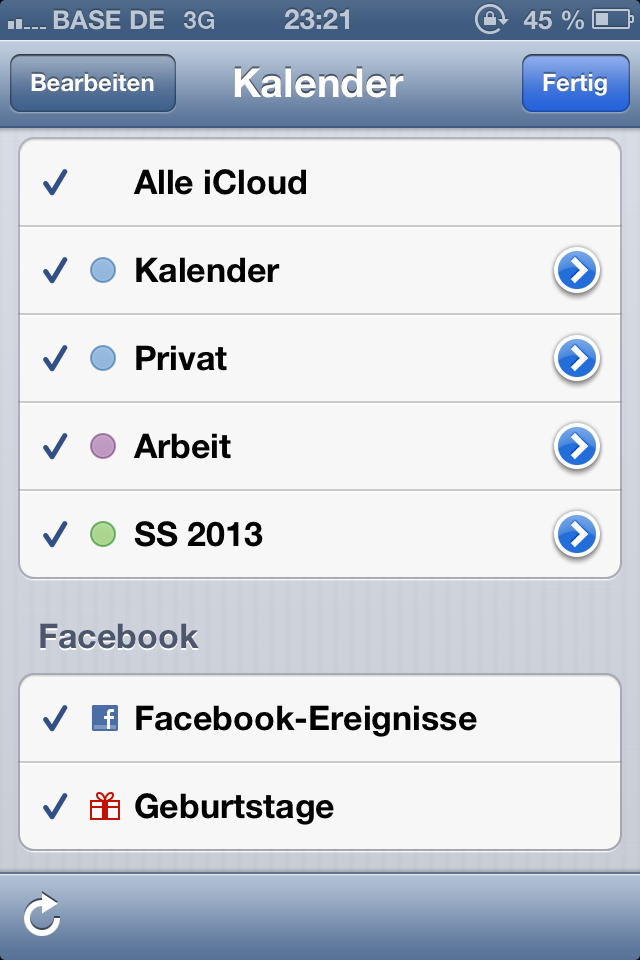The image size is (640, 960).
Task: Refresh the calendars with the reload icon
Action: (x=43, y=915)
